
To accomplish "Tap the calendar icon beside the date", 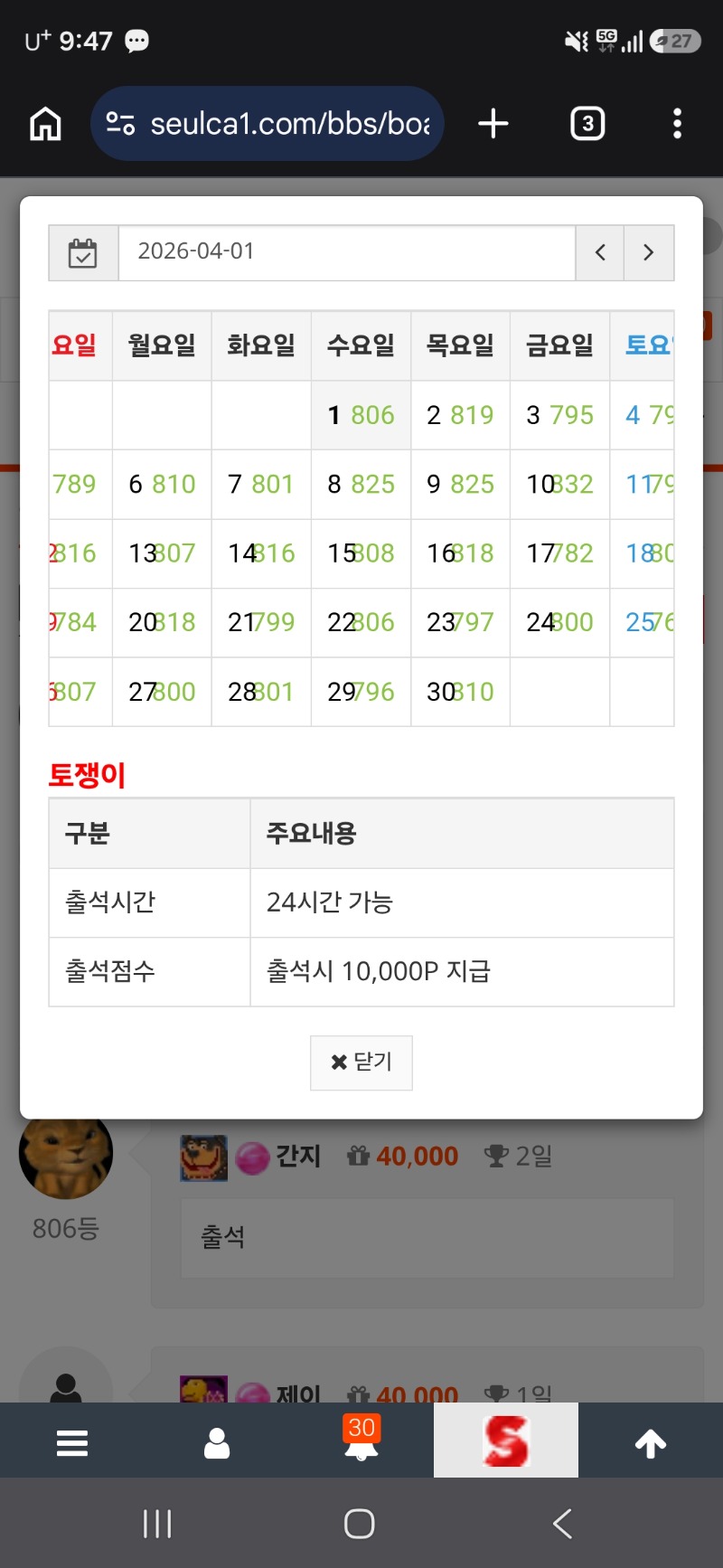I will pyautogui.click(x=83, y=252).
